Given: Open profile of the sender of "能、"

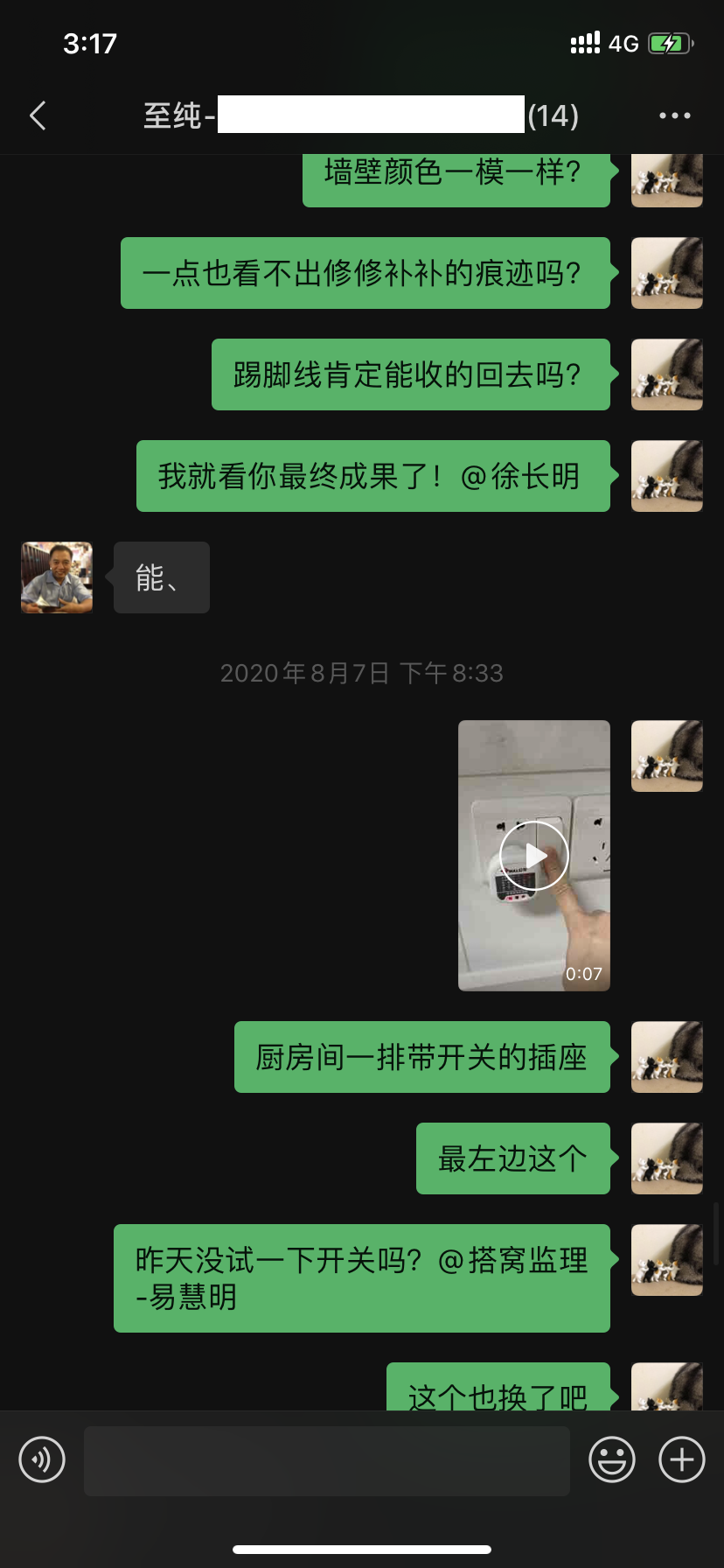Looking at the screenshot, I should (57, 577).
